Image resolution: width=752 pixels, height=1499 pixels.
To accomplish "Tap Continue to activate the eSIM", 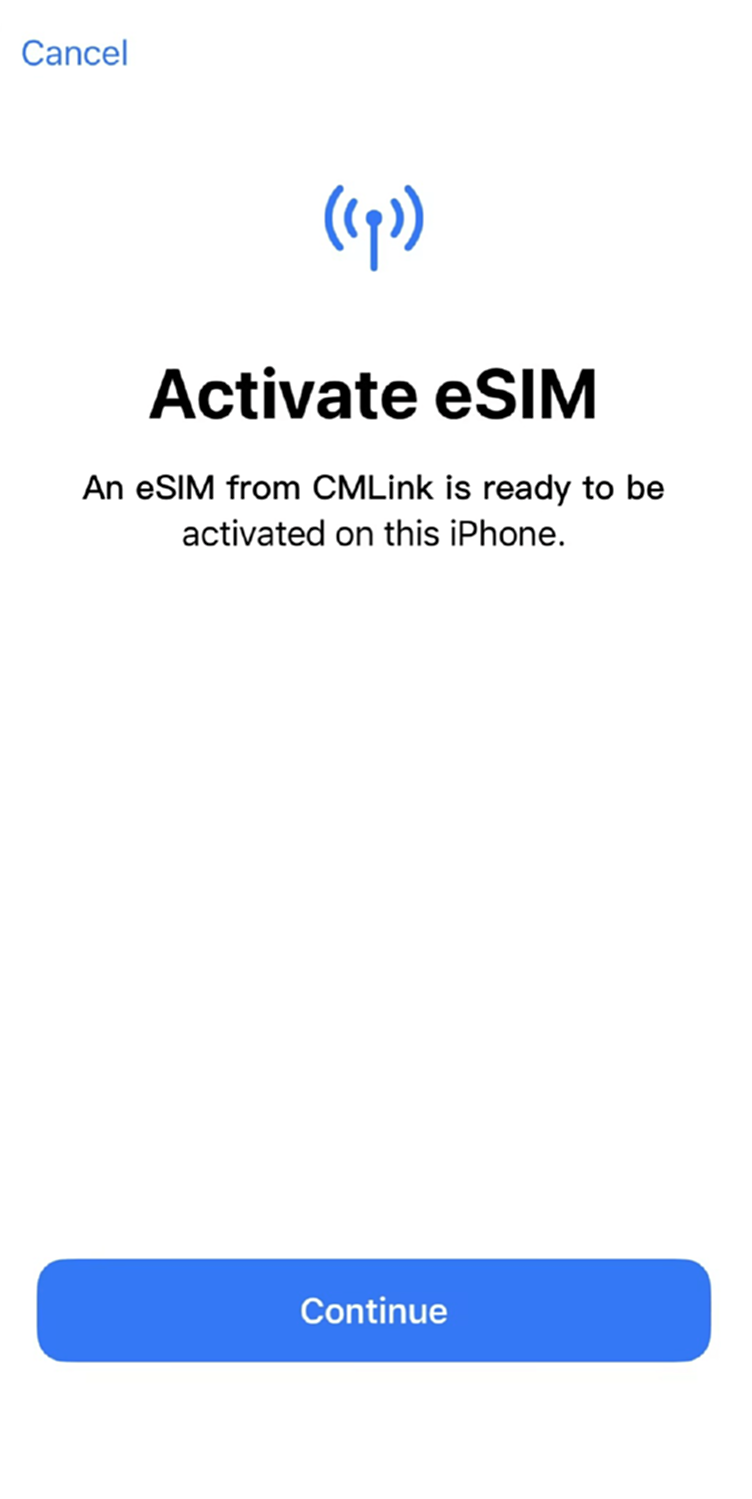I will tap(374, 1310).
